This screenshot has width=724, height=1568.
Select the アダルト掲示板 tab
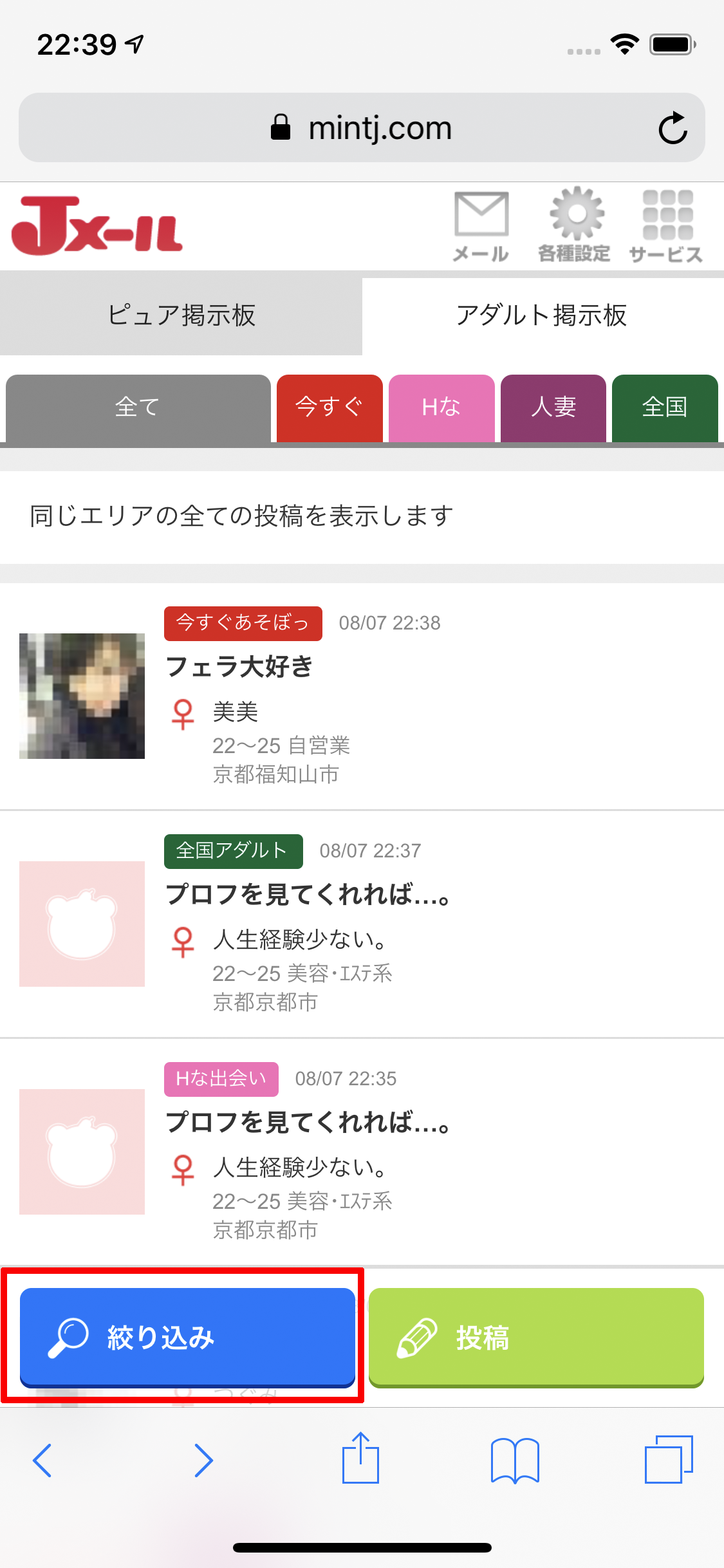(542, 315)
